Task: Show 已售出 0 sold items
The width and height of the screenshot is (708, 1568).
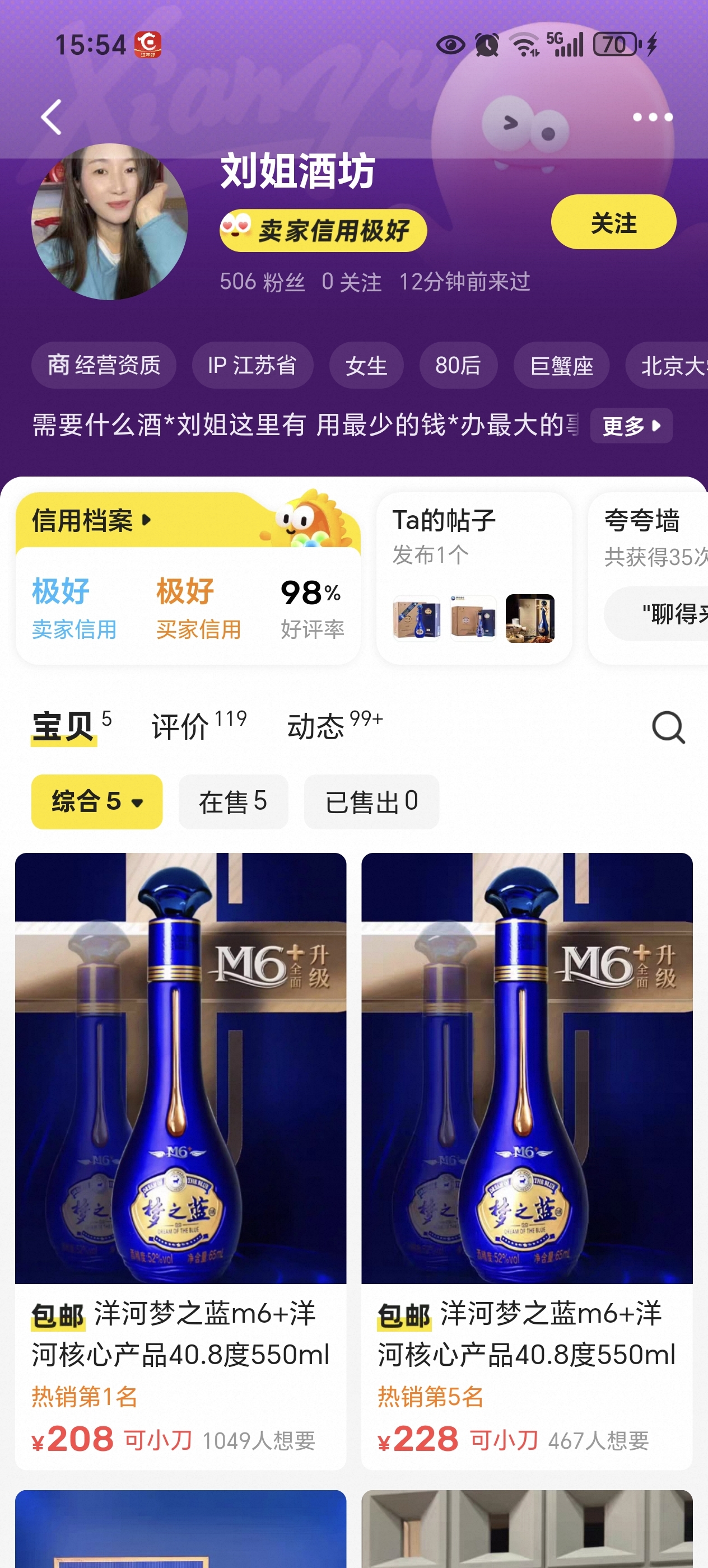Action: coord(371,801)
